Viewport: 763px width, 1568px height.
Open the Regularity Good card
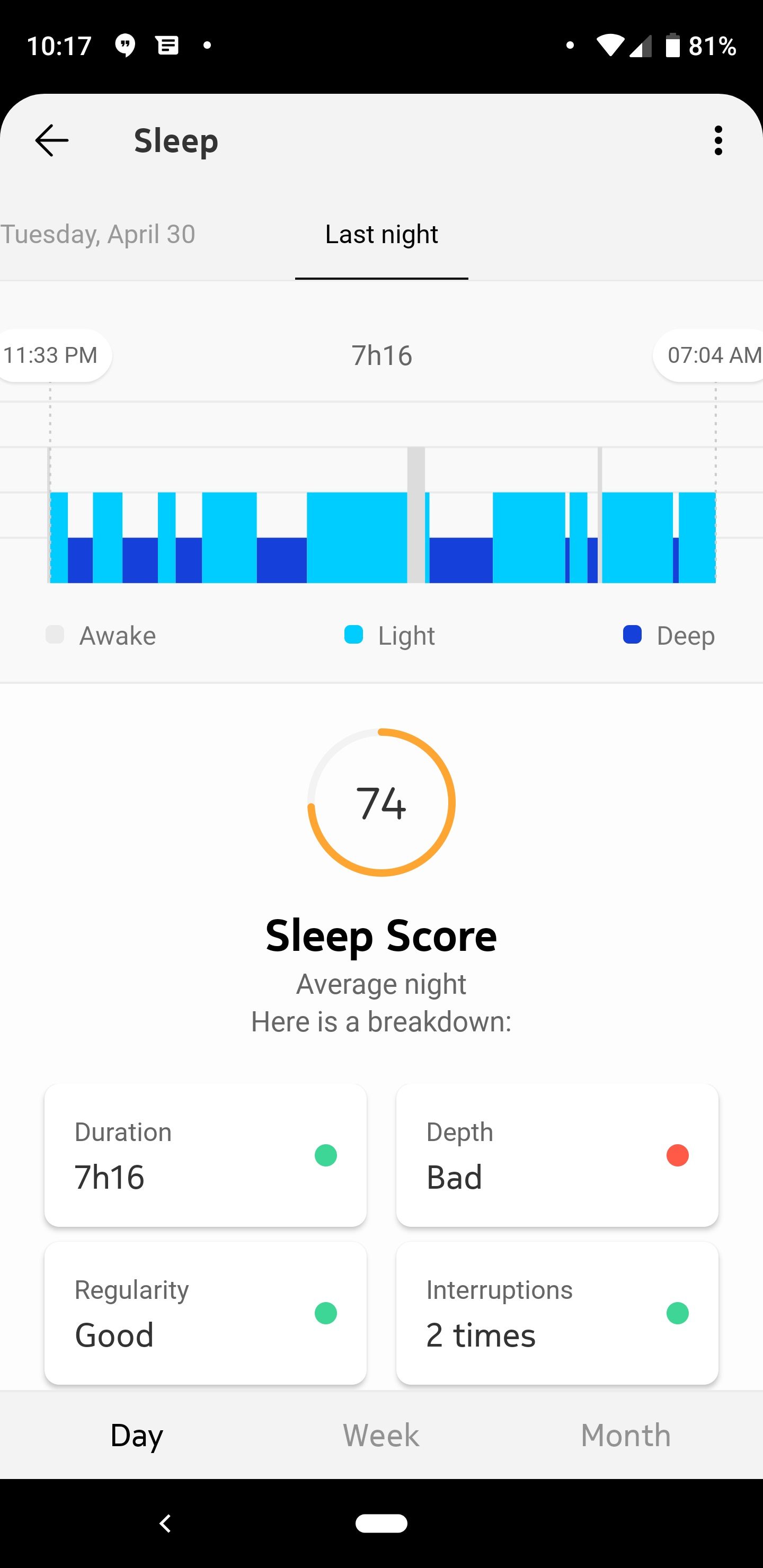[205, 1313]
